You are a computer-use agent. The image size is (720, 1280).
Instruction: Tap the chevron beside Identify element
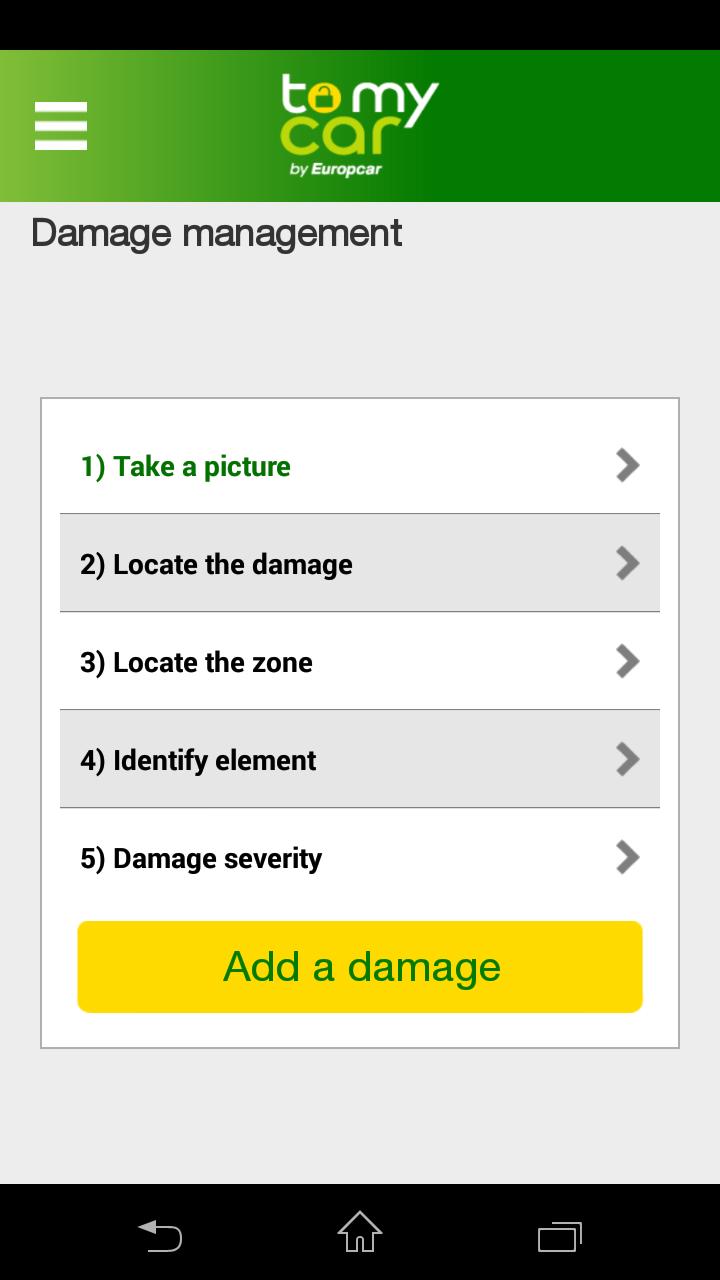[628, 759]
